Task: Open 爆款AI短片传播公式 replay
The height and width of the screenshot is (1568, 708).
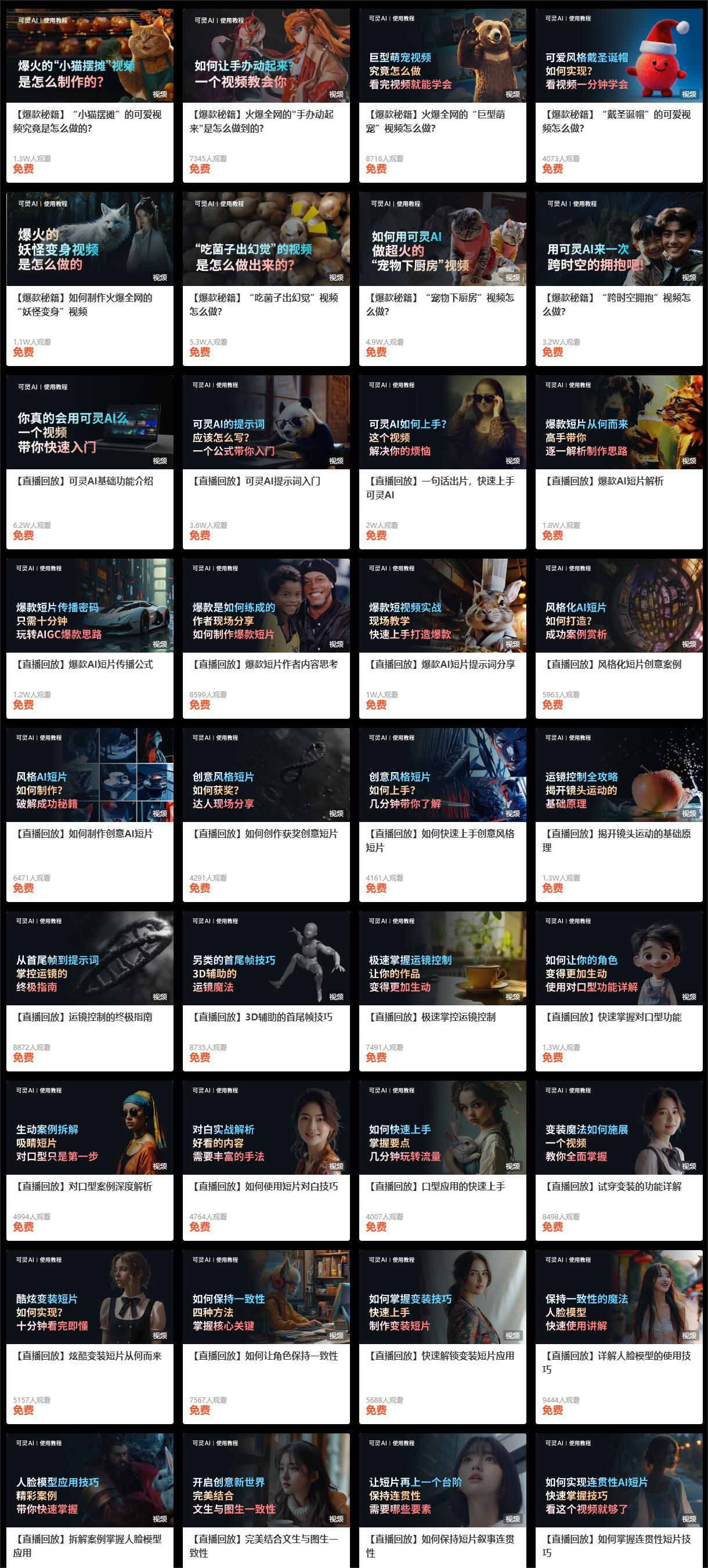Action: click(x=89, y=639)
